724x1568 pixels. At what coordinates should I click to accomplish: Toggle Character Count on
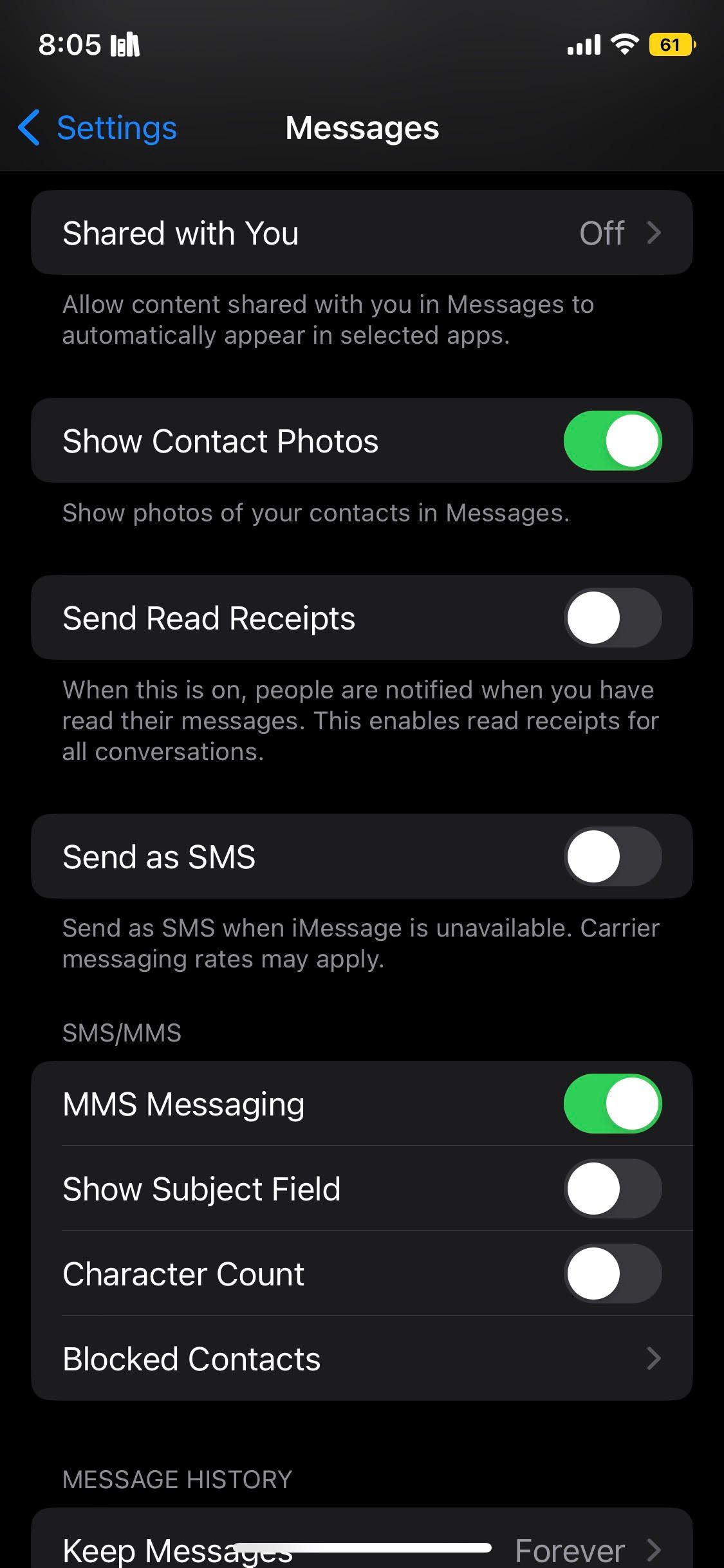(x=612, y=1274)
